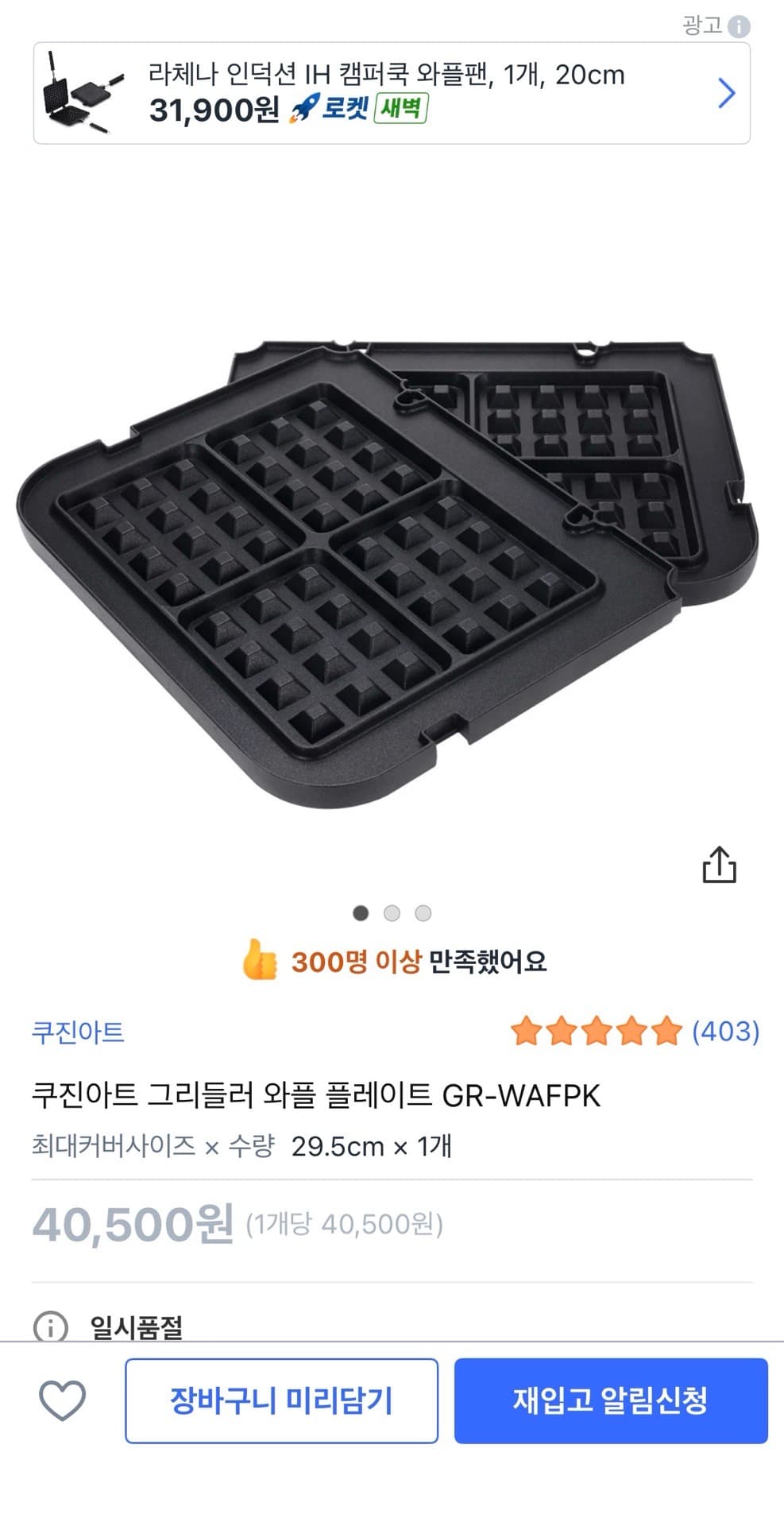Viewport: 784px width, 1526px height.
Task: Open the 쿠진아트 brand link
Action: point(78,1032)
